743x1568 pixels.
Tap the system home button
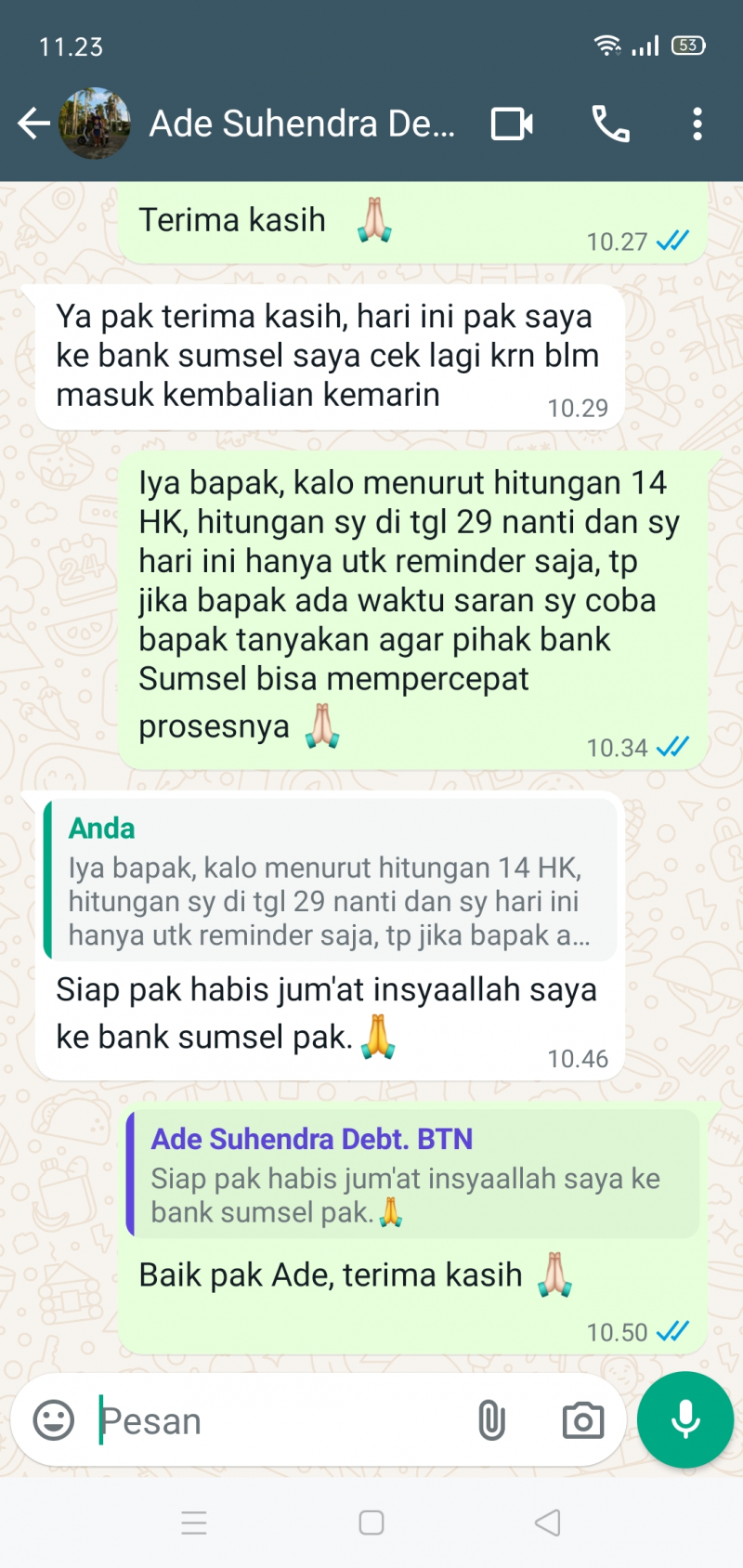tap(371, 1522)
